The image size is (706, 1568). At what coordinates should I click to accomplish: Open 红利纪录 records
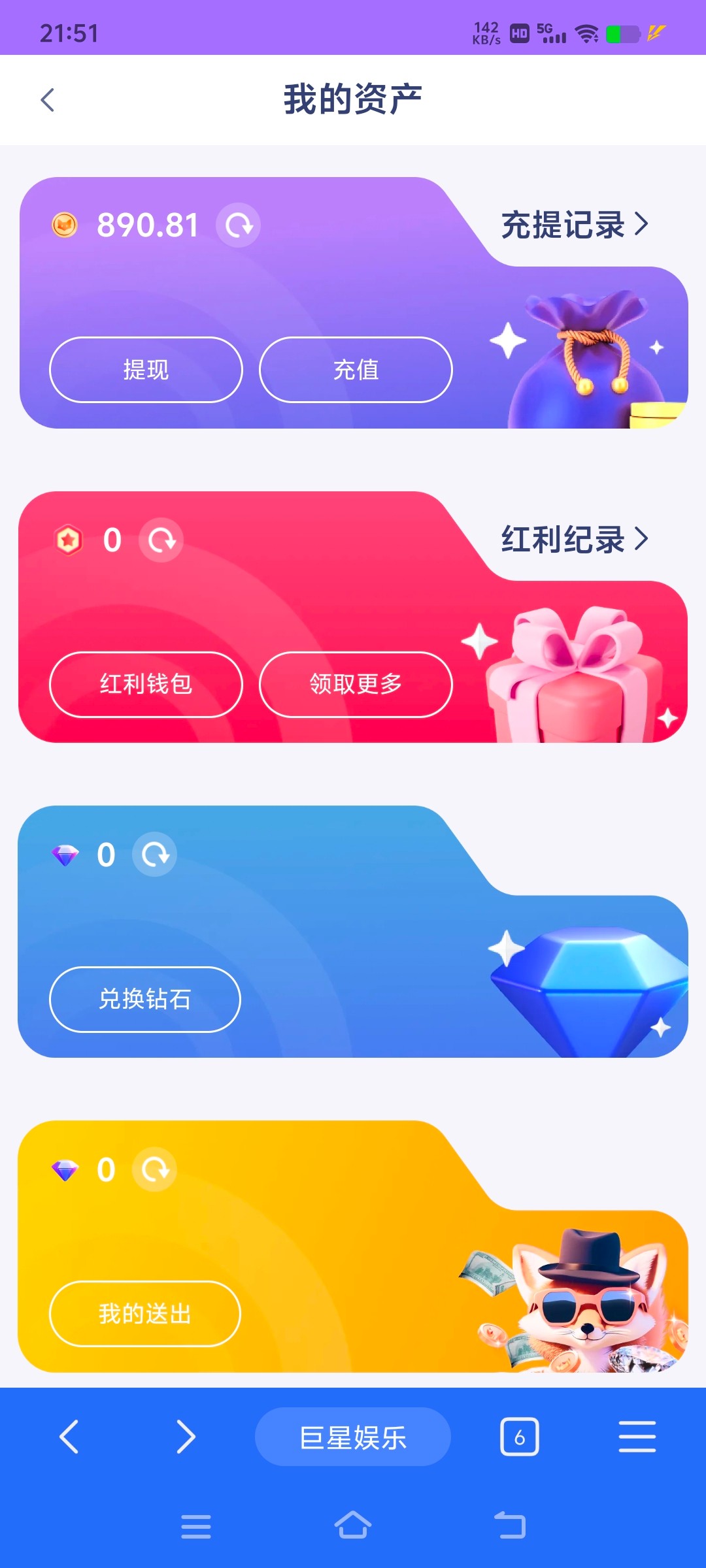(x=575, y=540)
